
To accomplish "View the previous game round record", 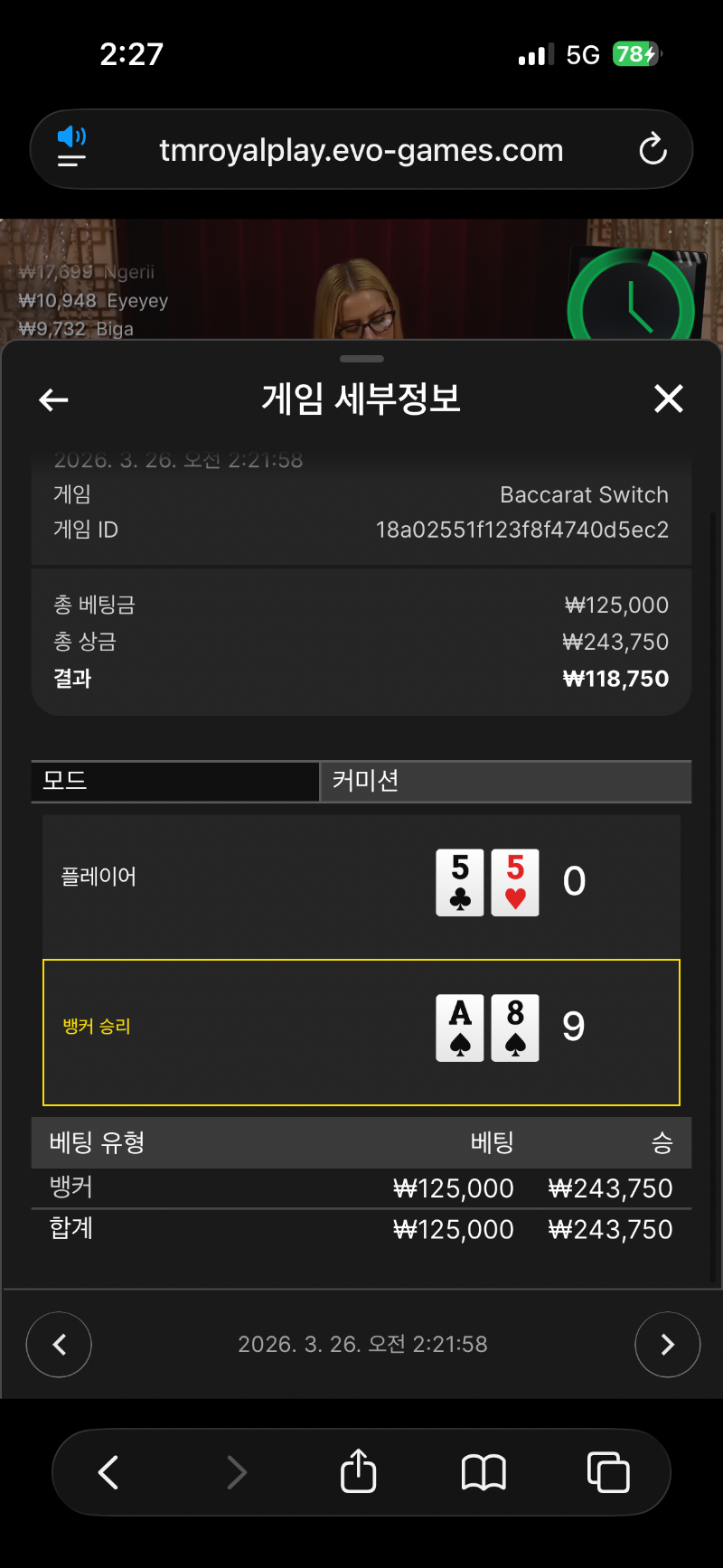I will click(59, 1345).
